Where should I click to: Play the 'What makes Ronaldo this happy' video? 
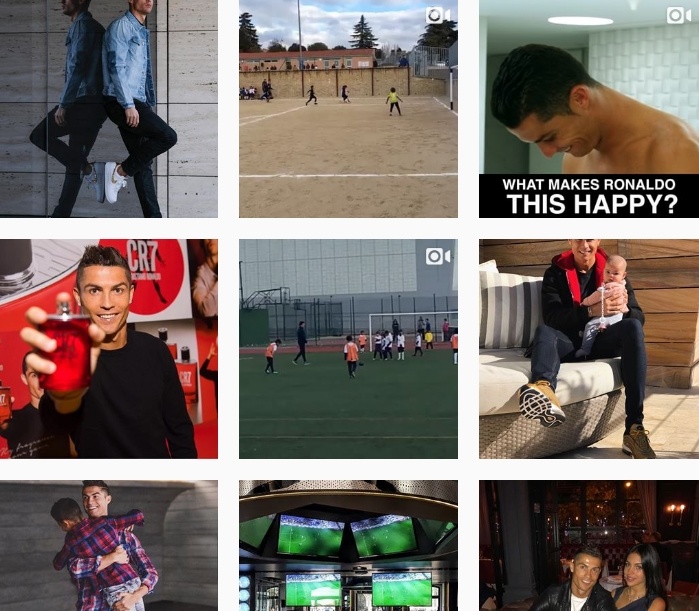pyautogui.click(x=588, y=108)
